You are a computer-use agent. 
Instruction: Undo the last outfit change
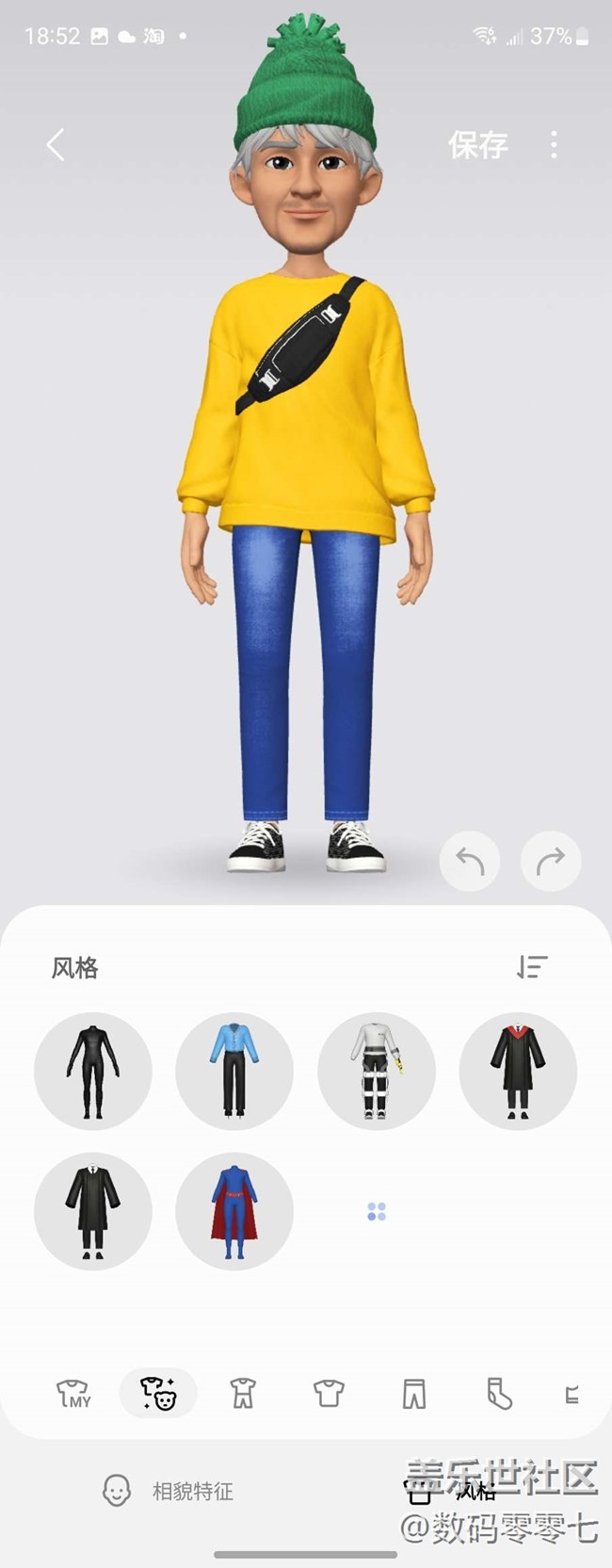(x=470, y=860)
